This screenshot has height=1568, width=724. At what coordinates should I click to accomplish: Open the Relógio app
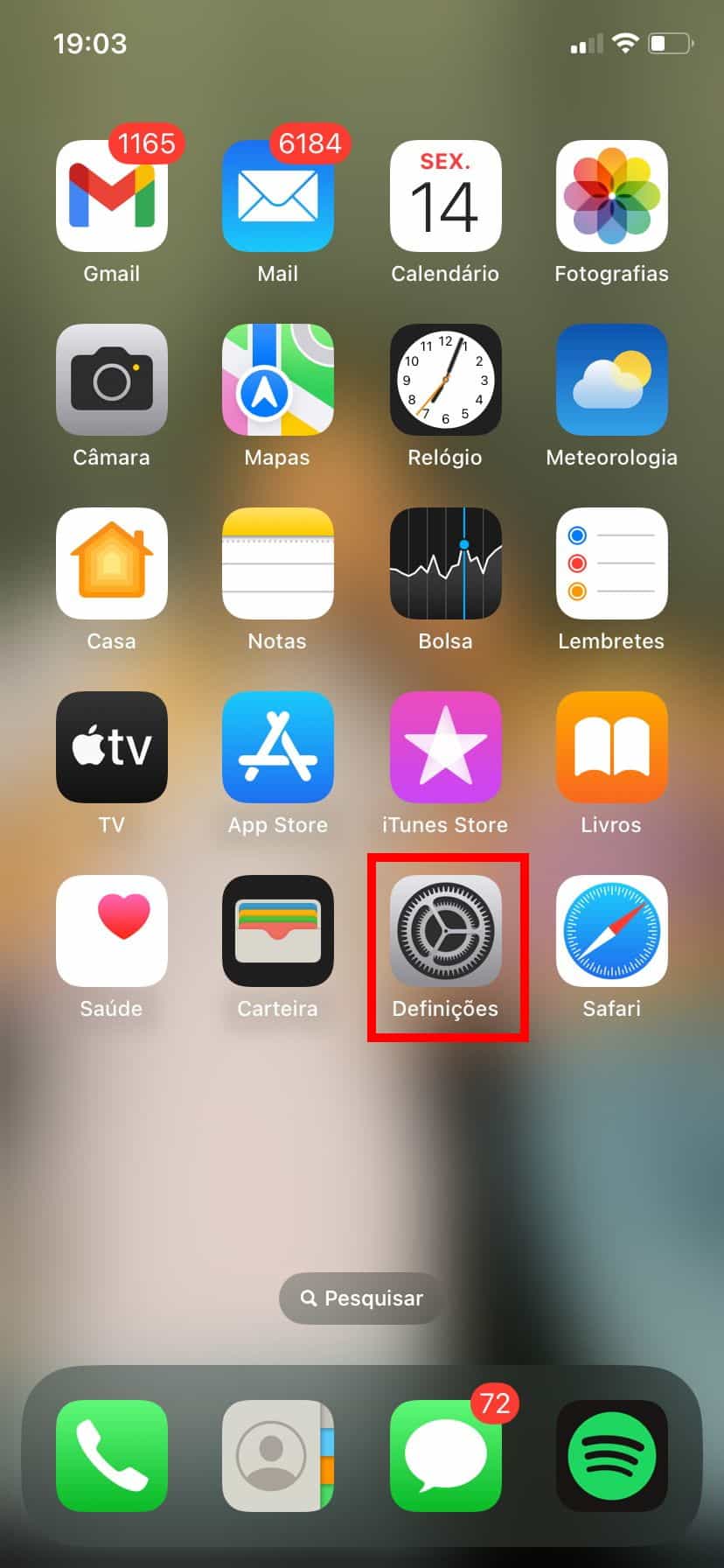pos(445,380)
